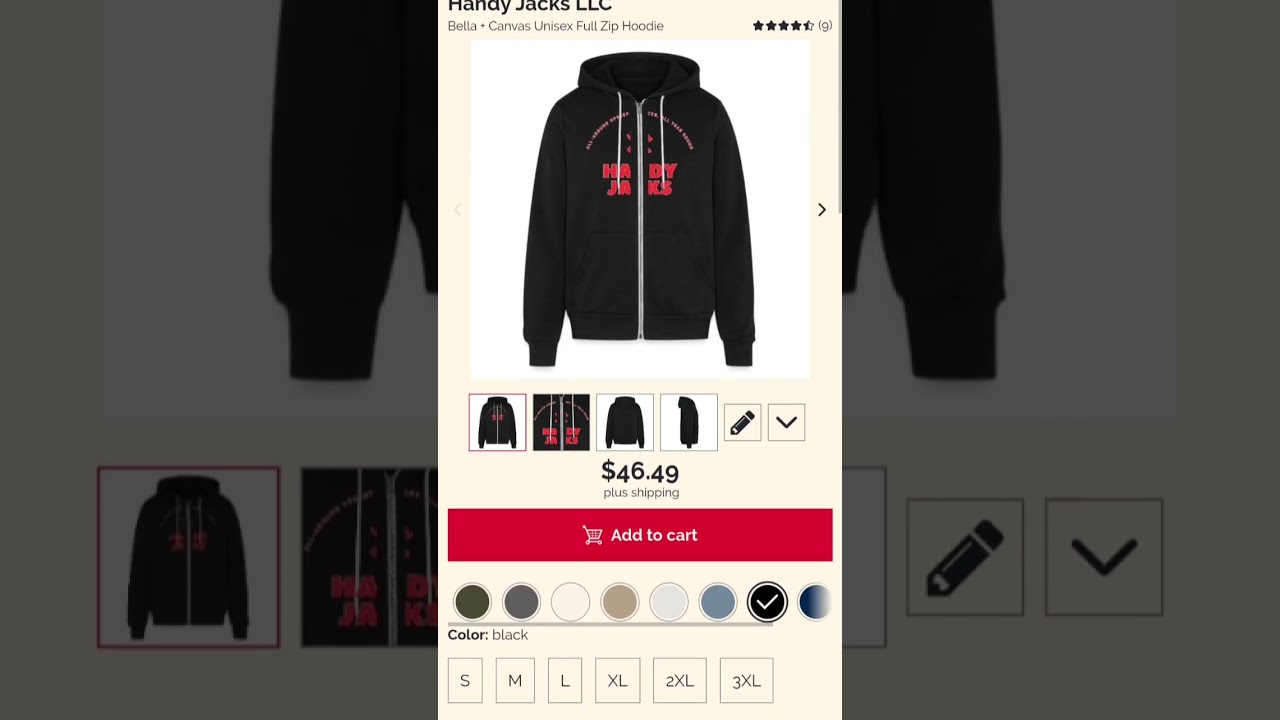View the close-up design thumbnail

pyautogui.click(x=561, y=423)
